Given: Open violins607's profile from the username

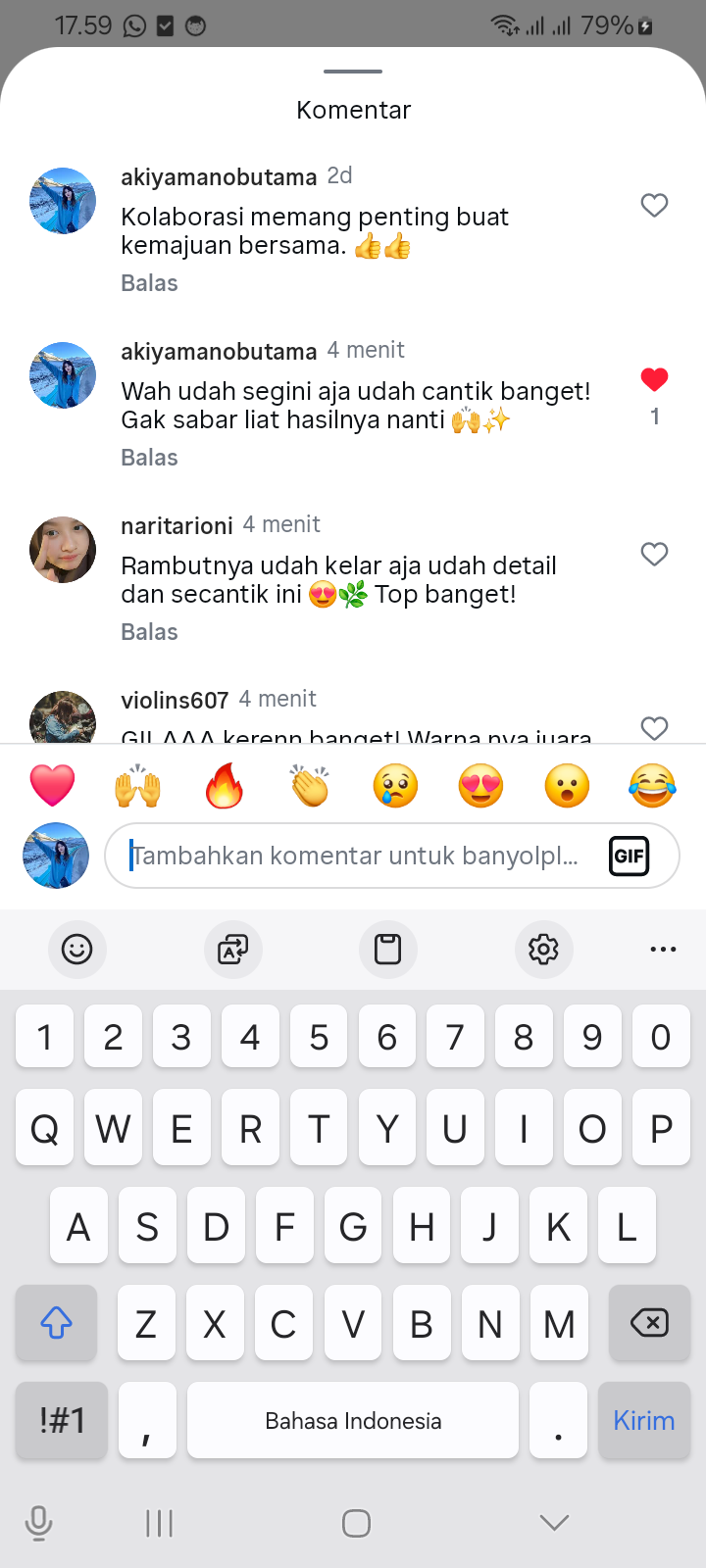Looking at the screenshot, I should 175,700.
